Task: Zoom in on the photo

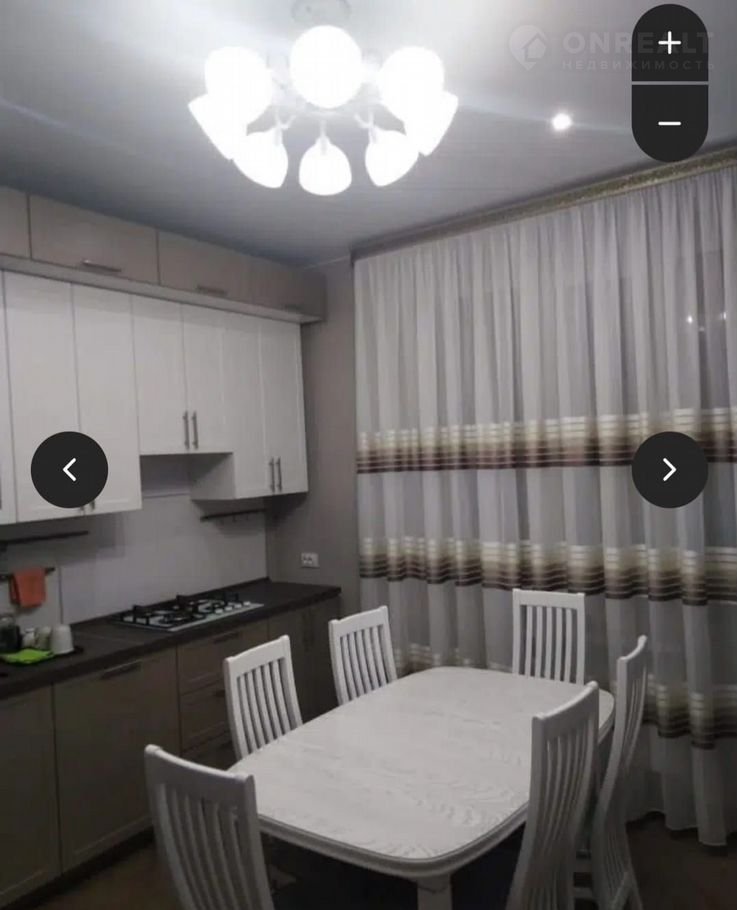Action: (x=669, y=44)
